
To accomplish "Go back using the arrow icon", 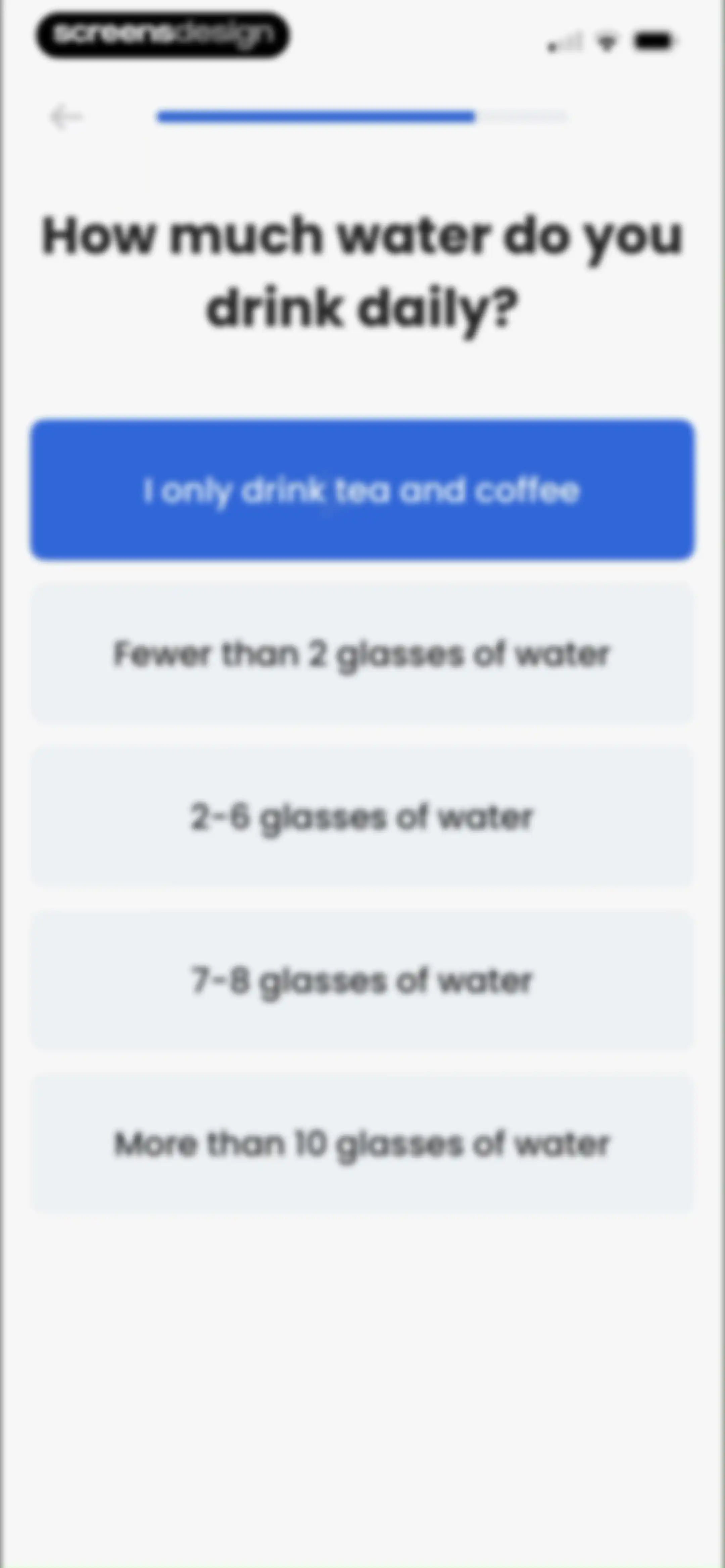I will pyautogui.click(x=66, y=117).
